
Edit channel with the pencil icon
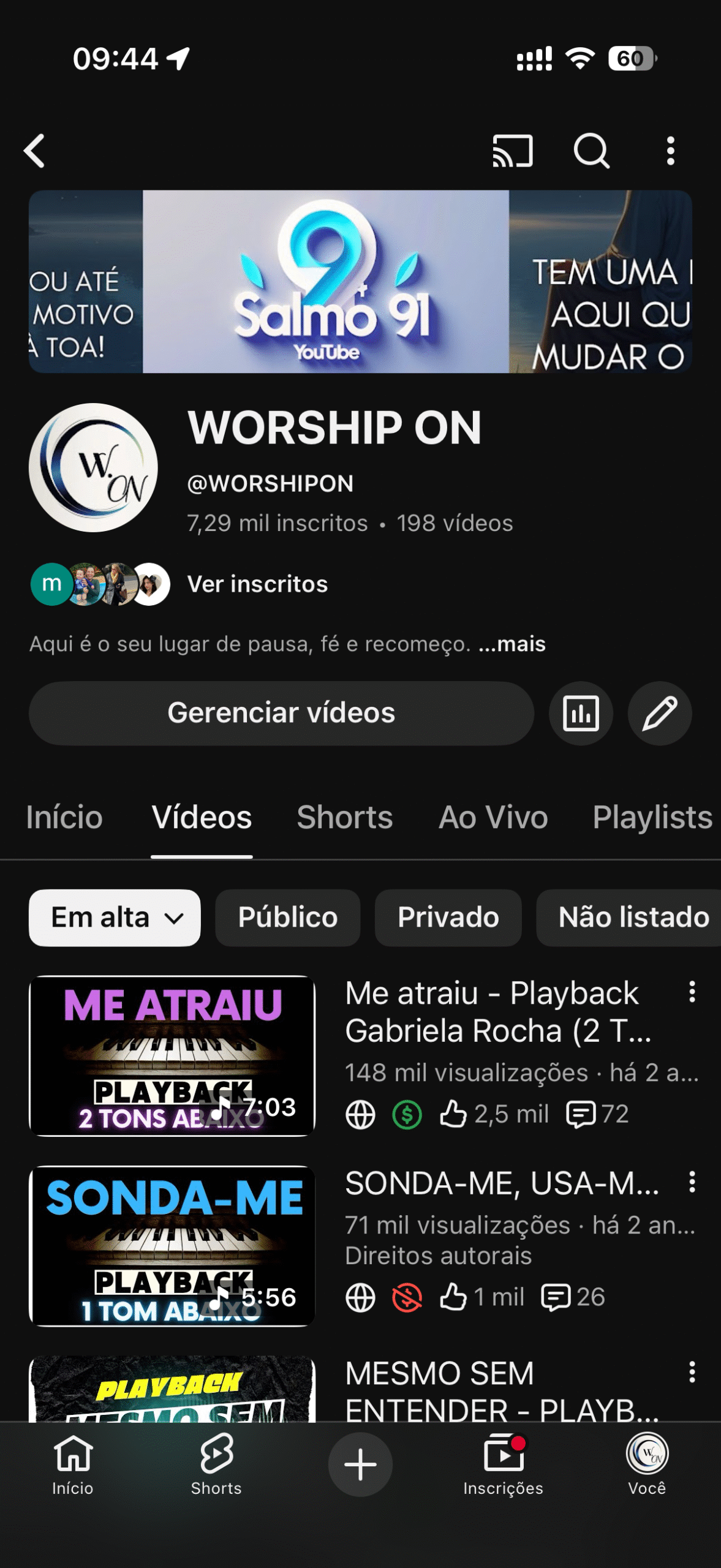[659, 713]
